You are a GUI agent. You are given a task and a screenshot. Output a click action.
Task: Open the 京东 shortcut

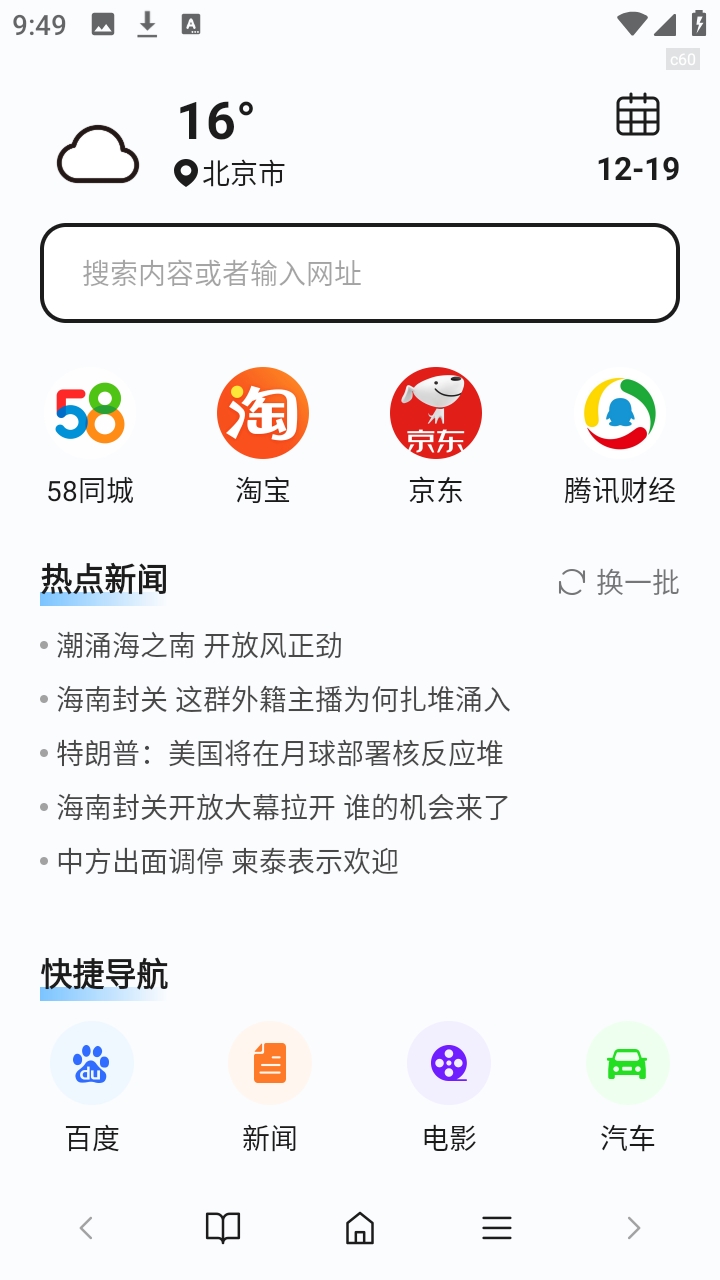click(436, 435)
